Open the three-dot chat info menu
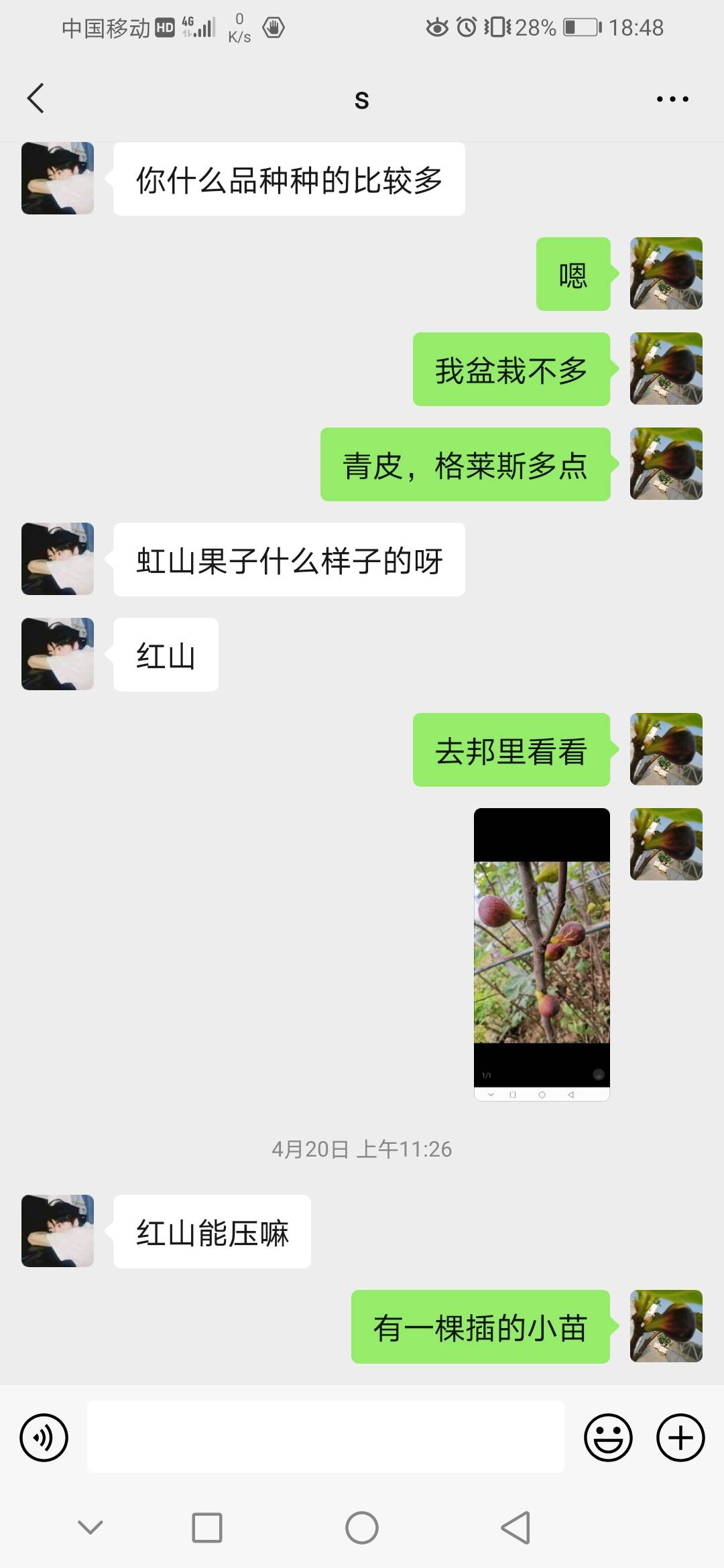This screenshot has width=724, height=1568. click(x=672, y=99)
